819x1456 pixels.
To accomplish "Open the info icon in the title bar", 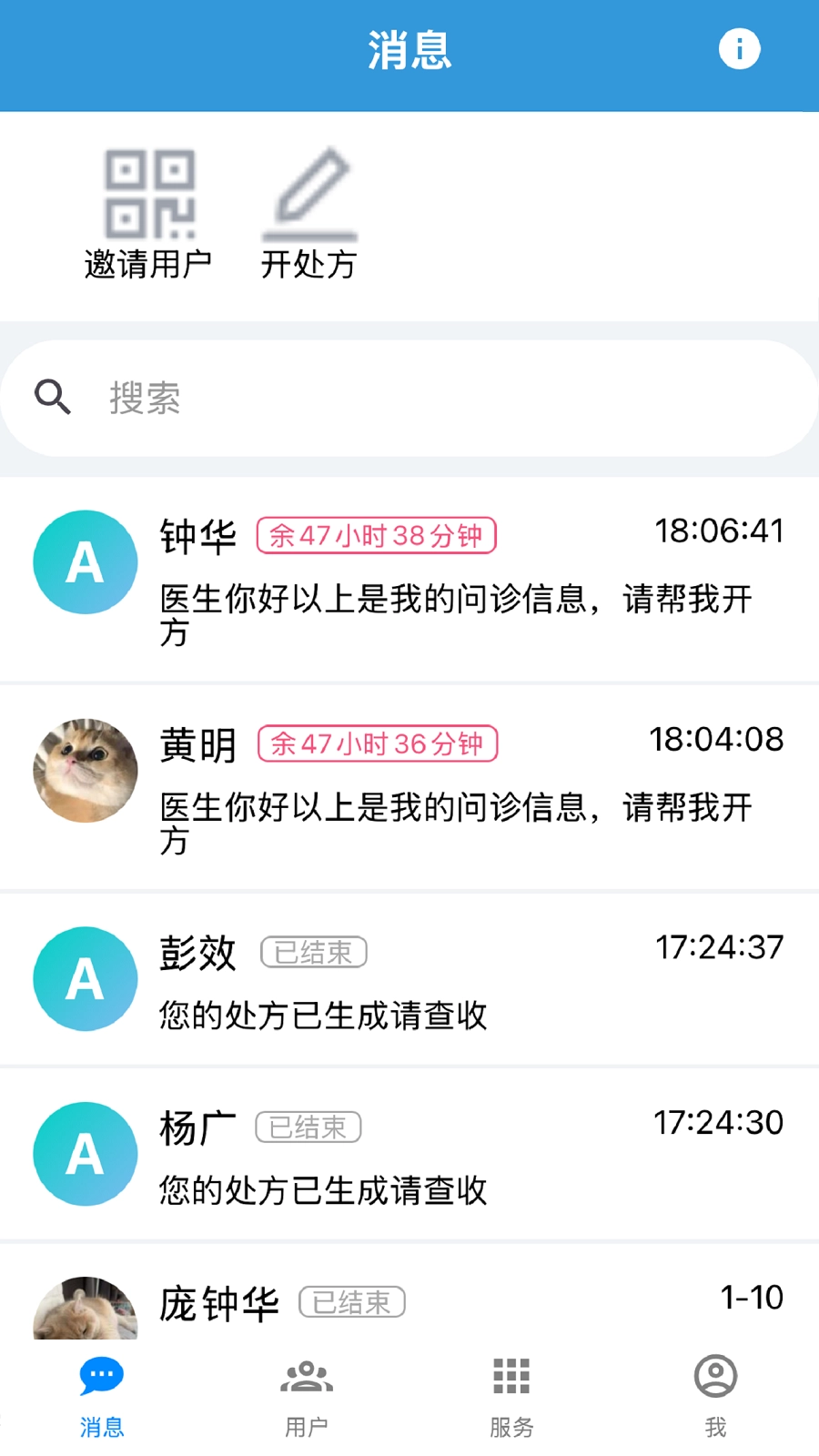I will [739, 48].
